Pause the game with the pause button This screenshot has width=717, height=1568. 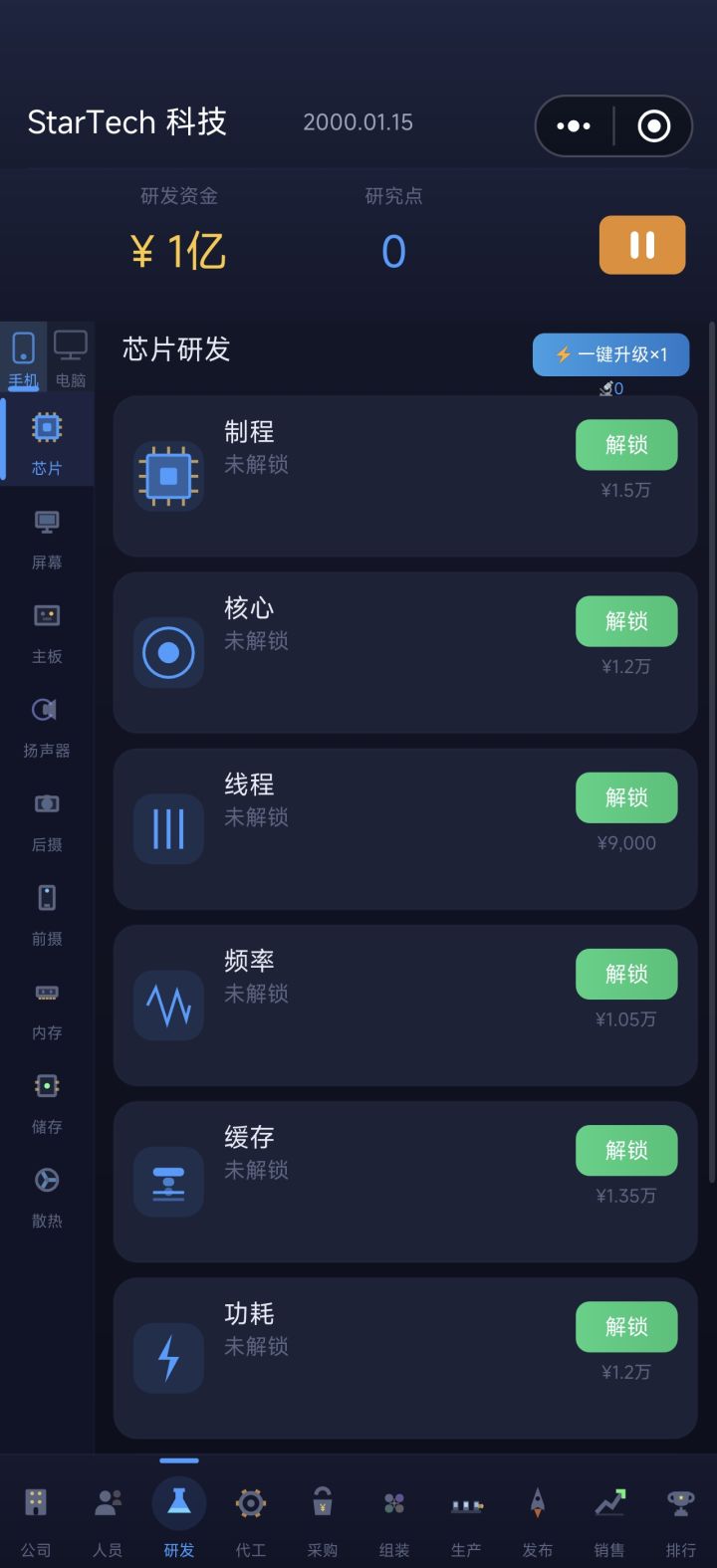[642, 245]
